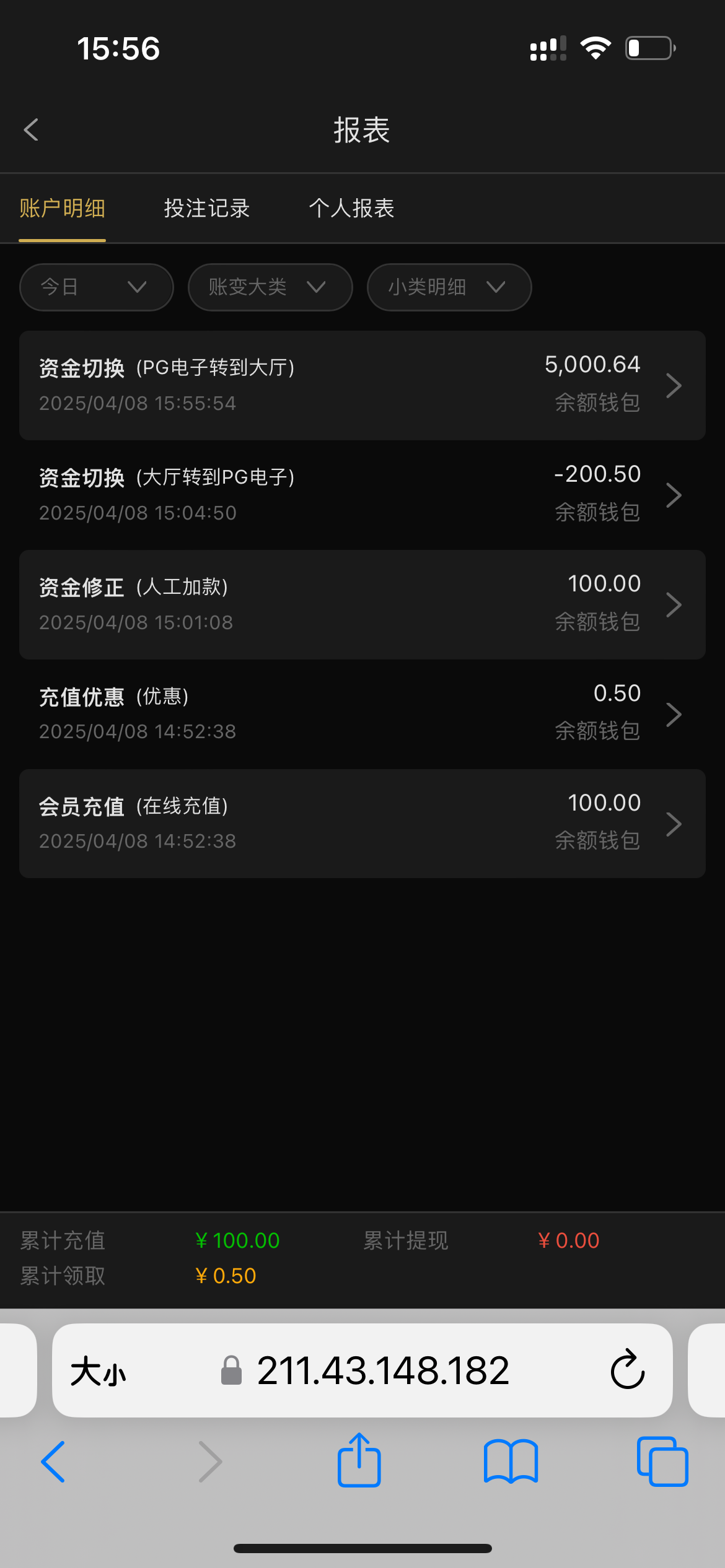Select the 账户明细 tab
The image size is (725, 1568).
click(x=62, y=209)
